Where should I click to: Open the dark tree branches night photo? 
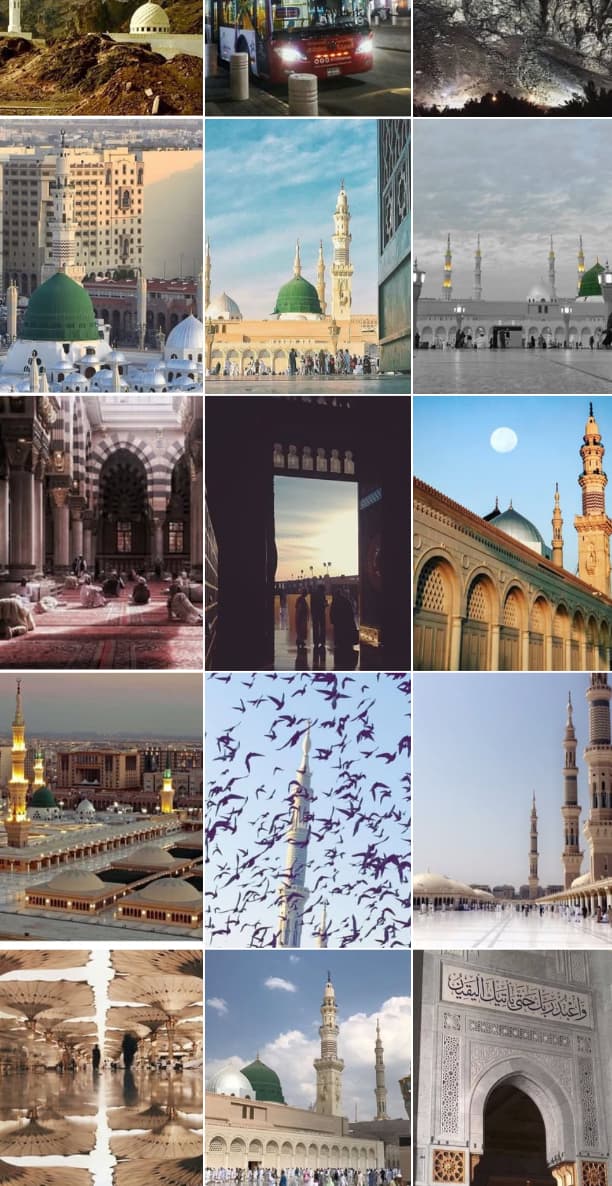pos(513,57)
